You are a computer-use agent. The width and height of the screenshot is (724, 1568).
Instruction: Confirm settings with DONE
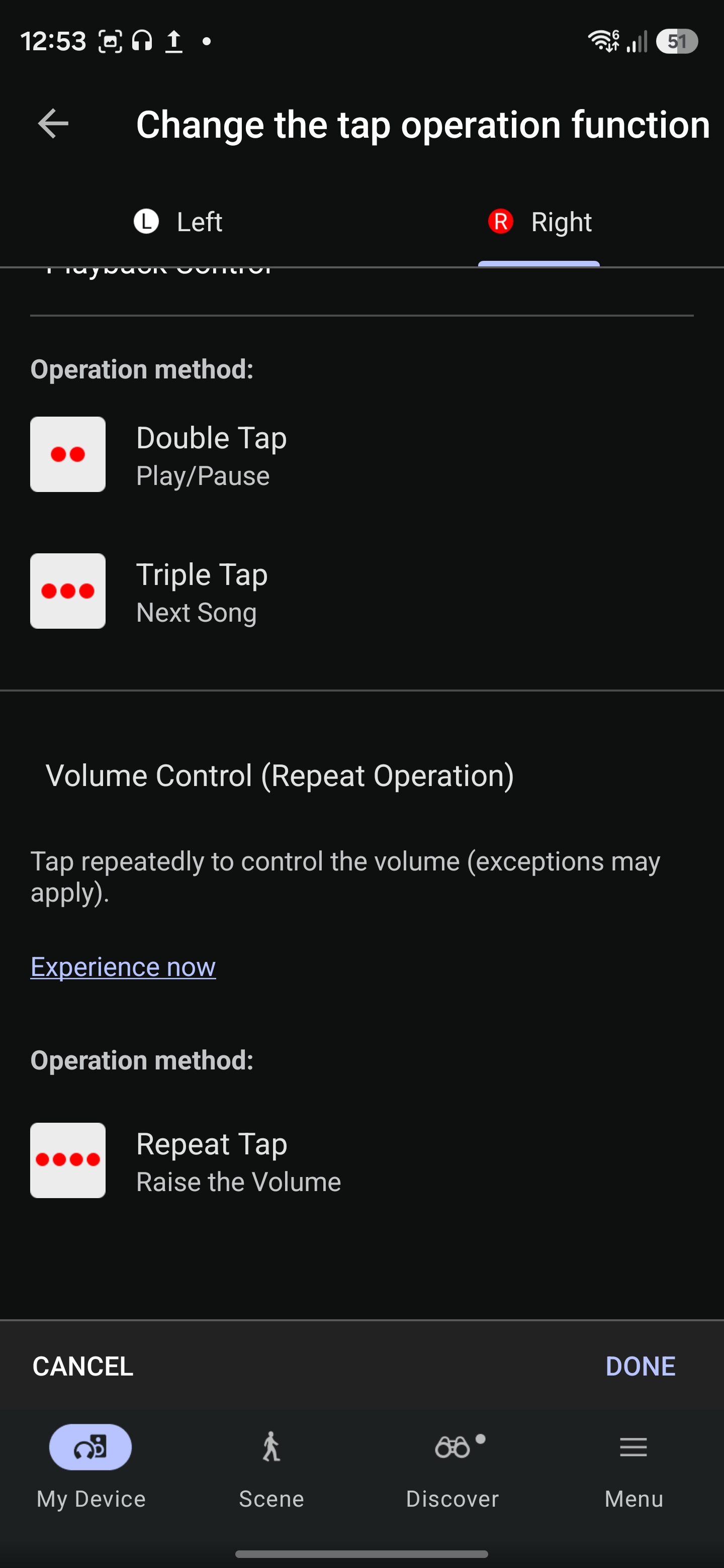640,1366
